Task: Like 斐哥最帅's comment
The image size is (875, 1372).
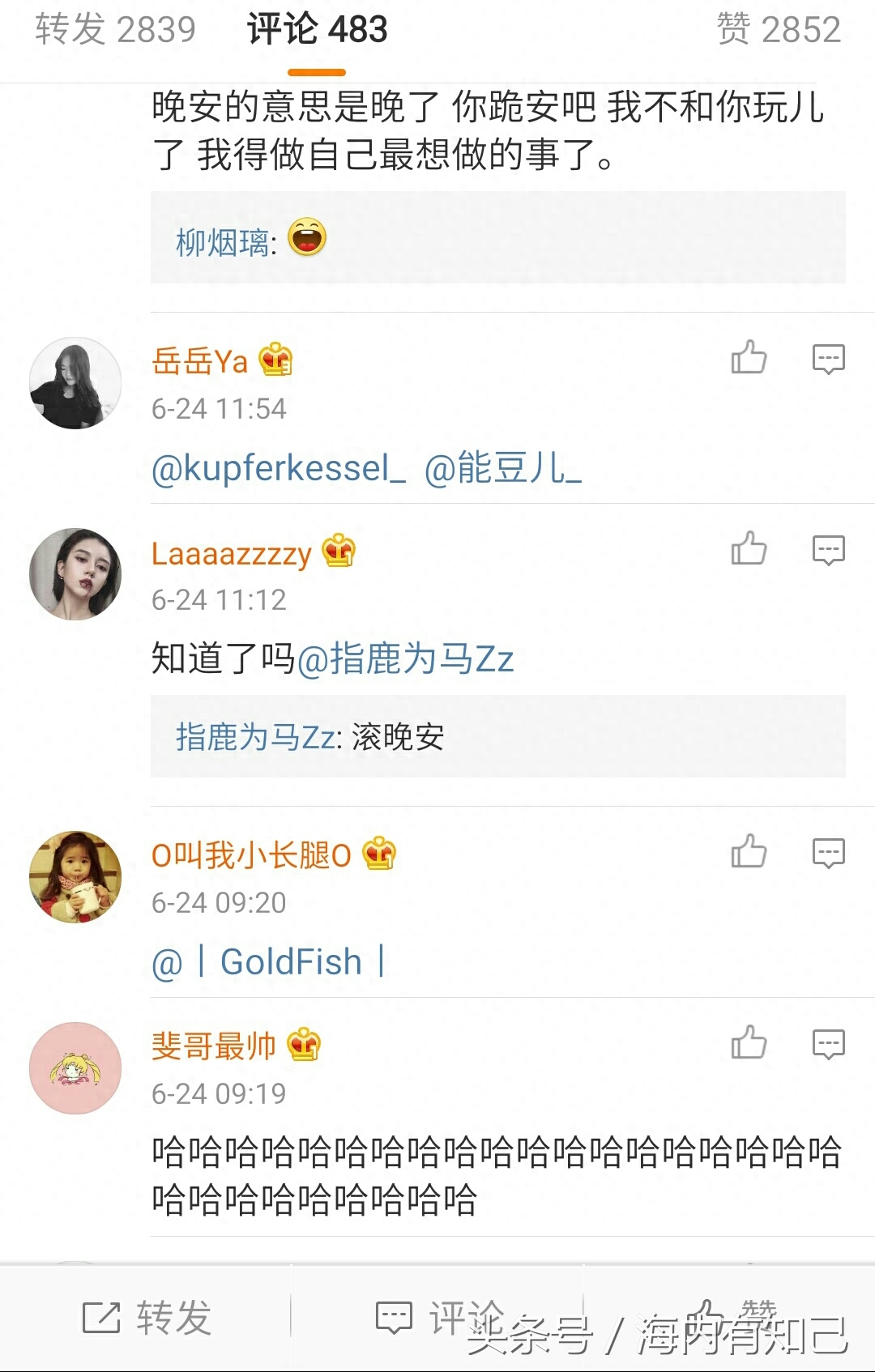Action: tap(749, 1042)
